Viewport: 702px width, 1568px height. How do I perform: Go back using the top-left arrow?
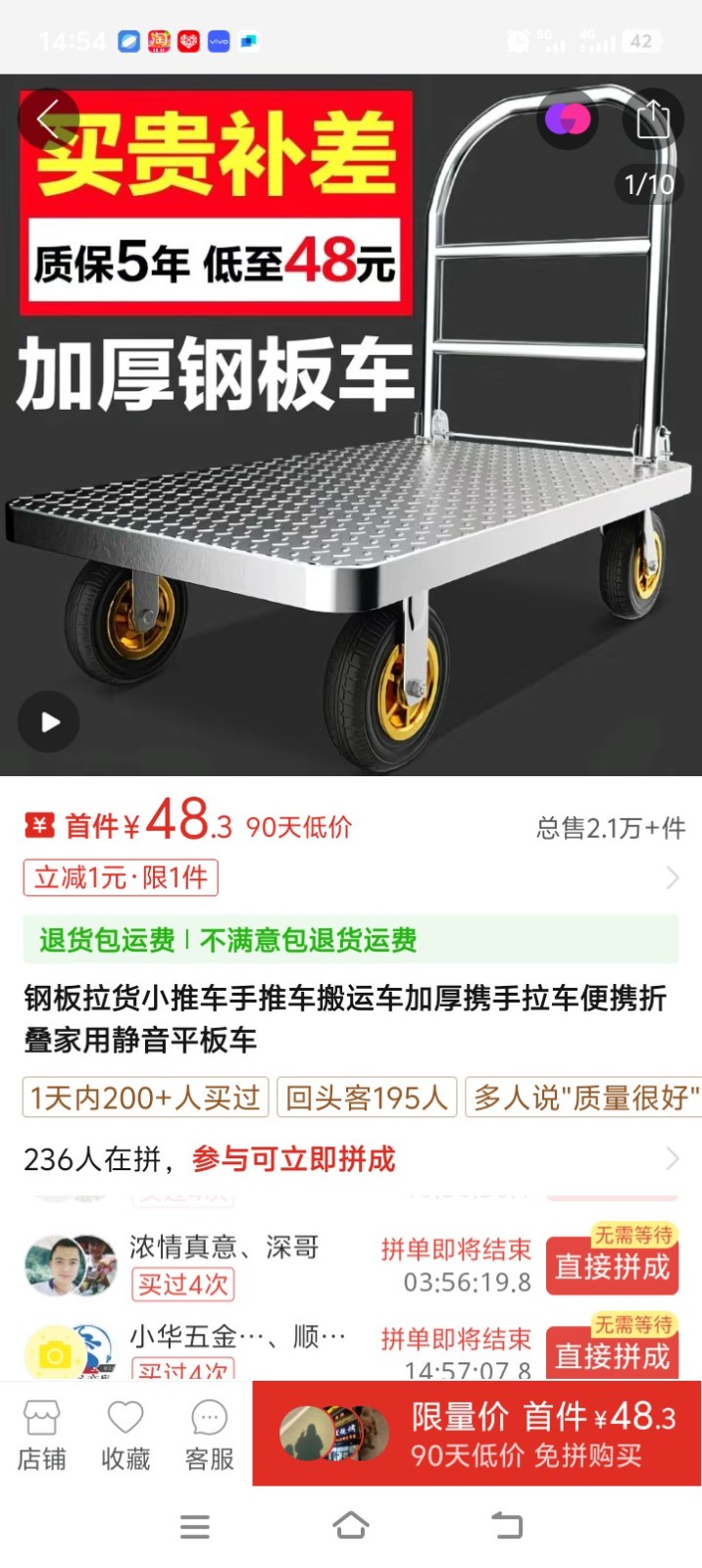click(48, 120)
